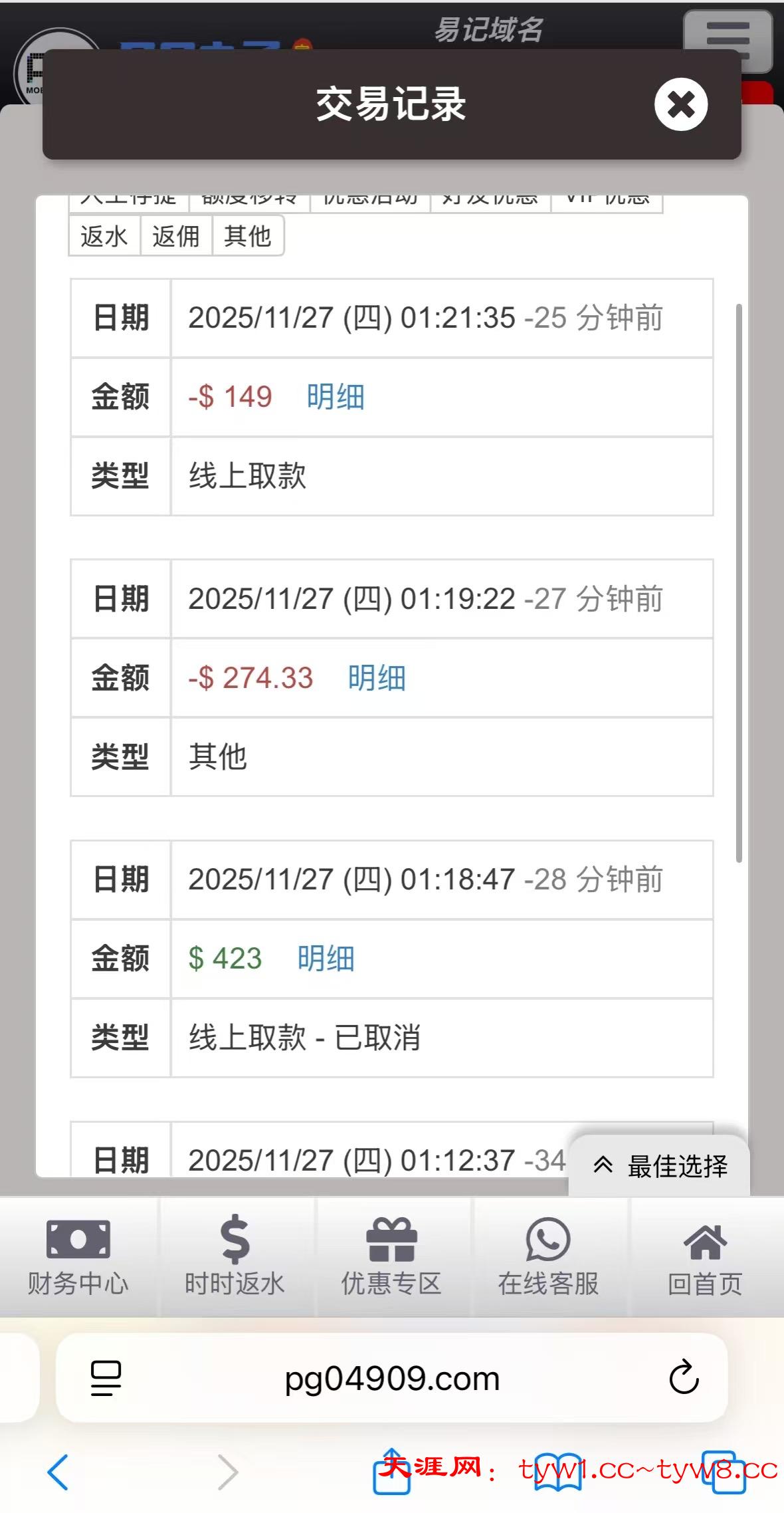Open 明细 for the $ 423 transaction
784x1513 pixels.
point(326,959)
